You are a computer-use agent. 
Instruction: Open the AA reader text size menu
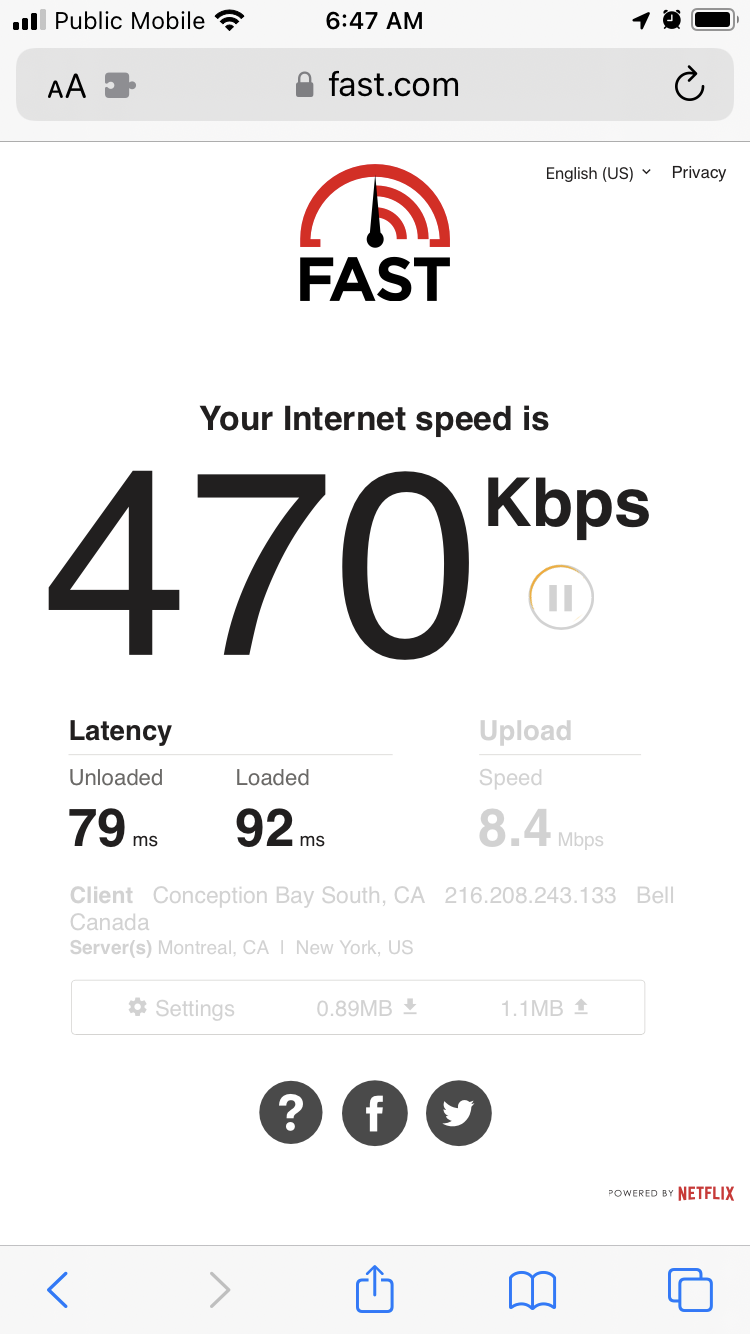67,87
